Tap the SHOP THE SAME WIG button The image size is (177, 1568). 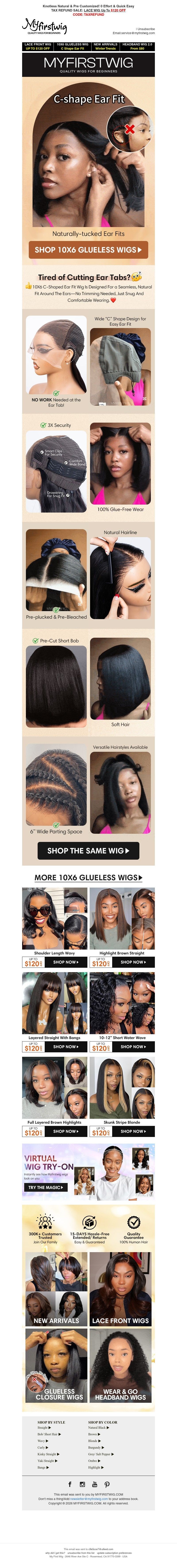click(x=88, y=850)
